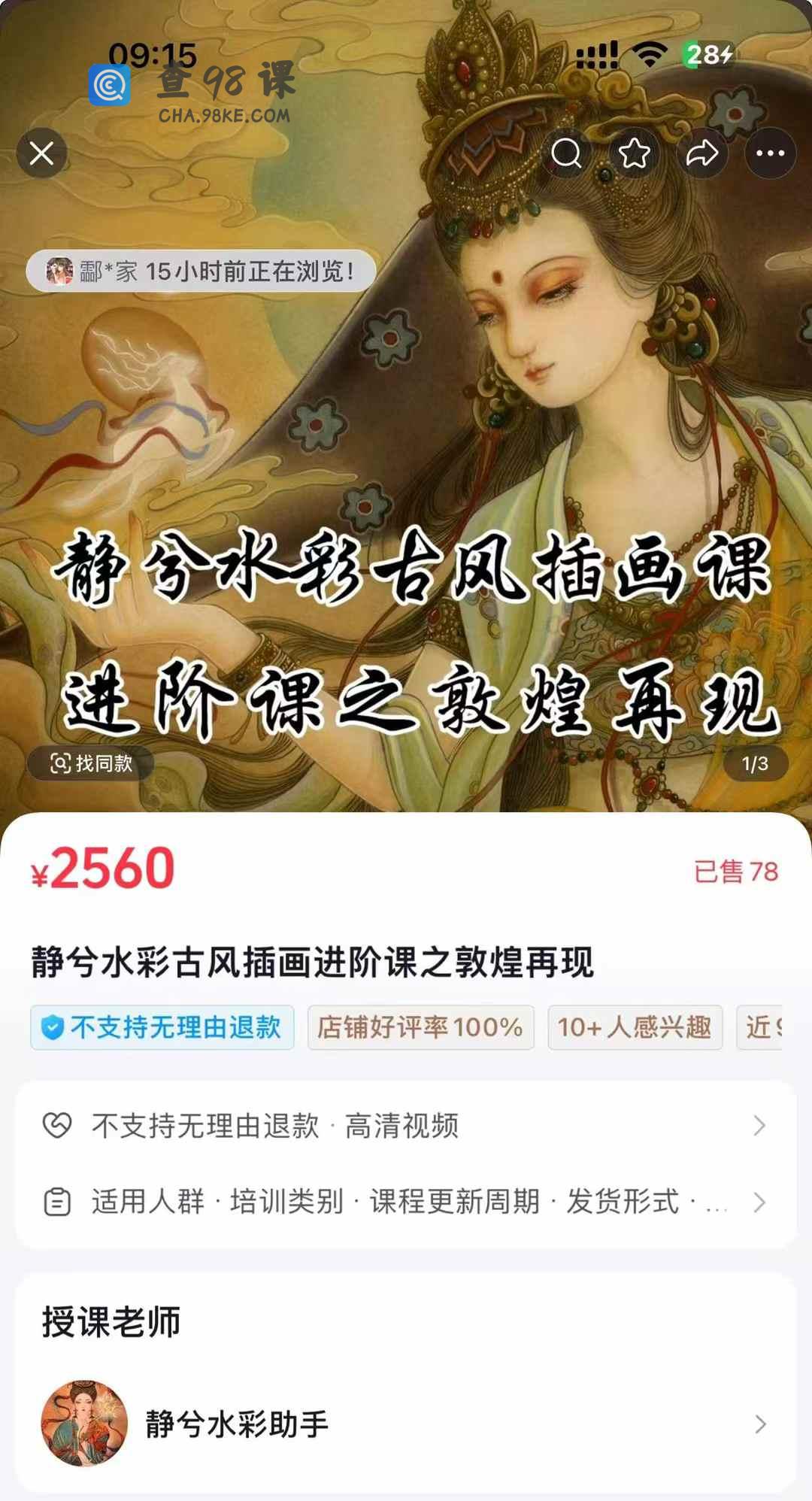Image resolution: width=812 pixels, height=1501 pixels.
Task: Open the 不支持无理由退款 · 高清视频 row
Action: click(x=406, y=1126)
